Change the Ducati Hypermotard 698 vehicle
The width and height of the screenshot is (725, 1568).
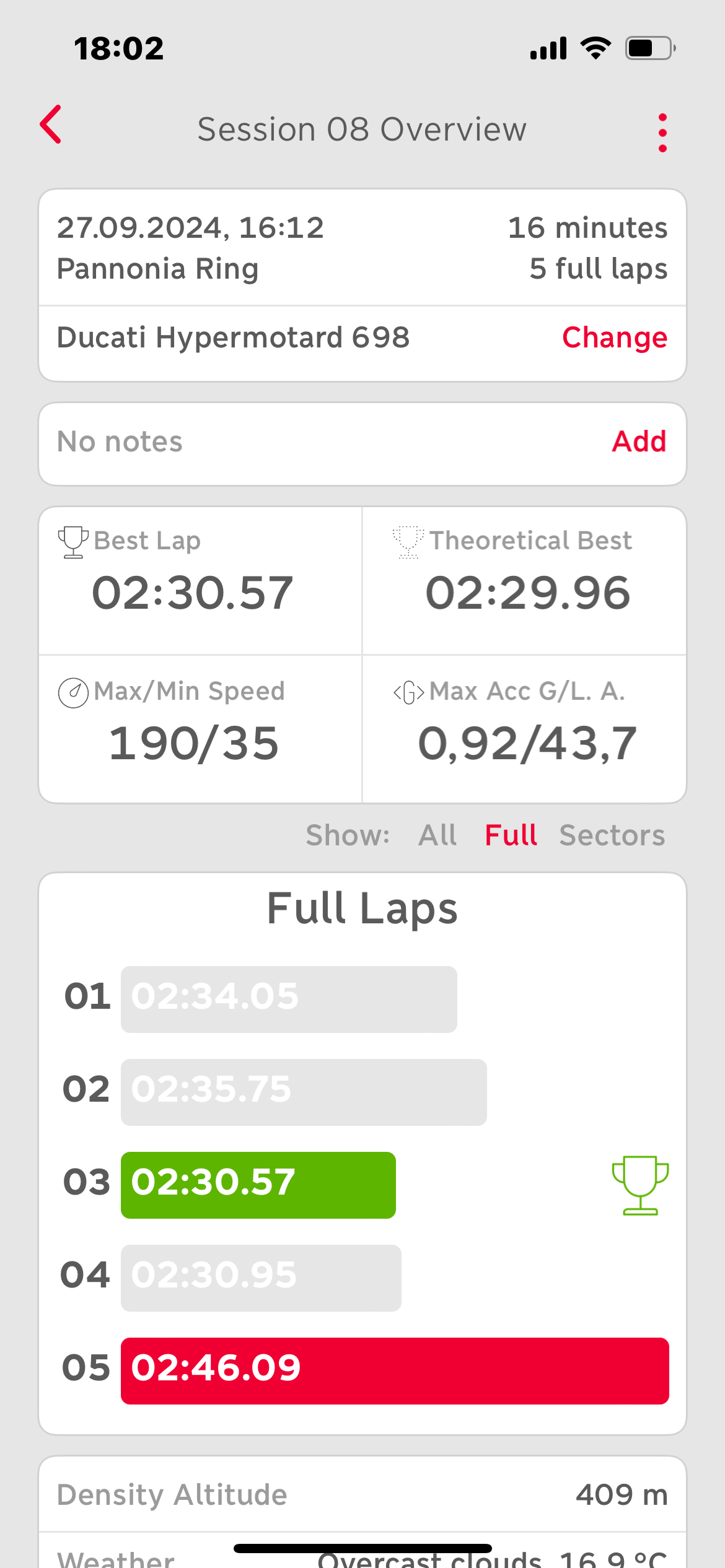click(614, 338)
